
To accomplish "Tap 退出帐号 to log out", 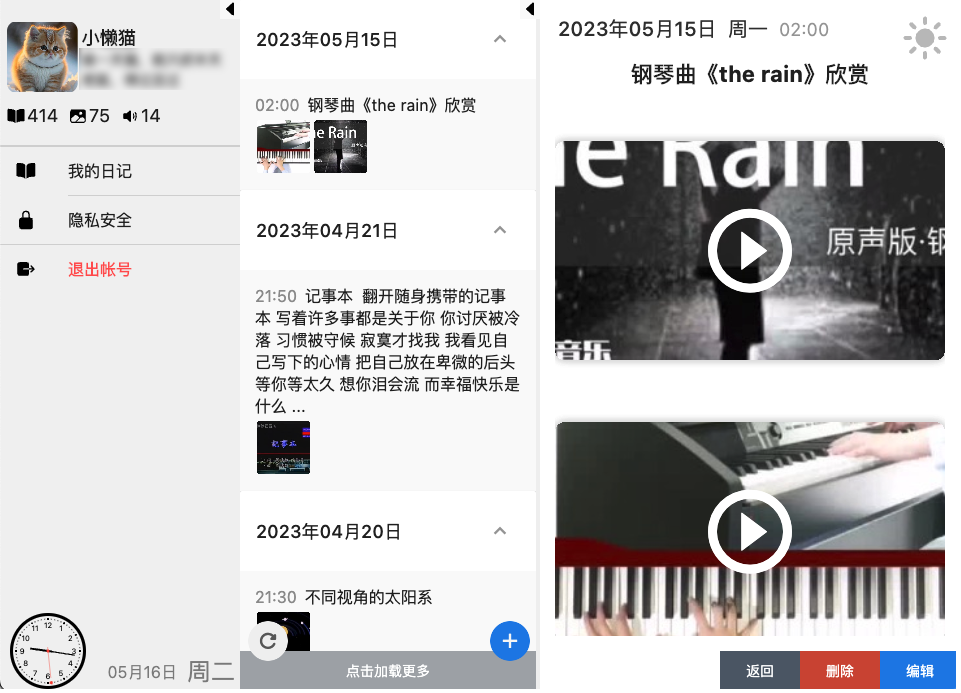I will [x=100, y=269].
